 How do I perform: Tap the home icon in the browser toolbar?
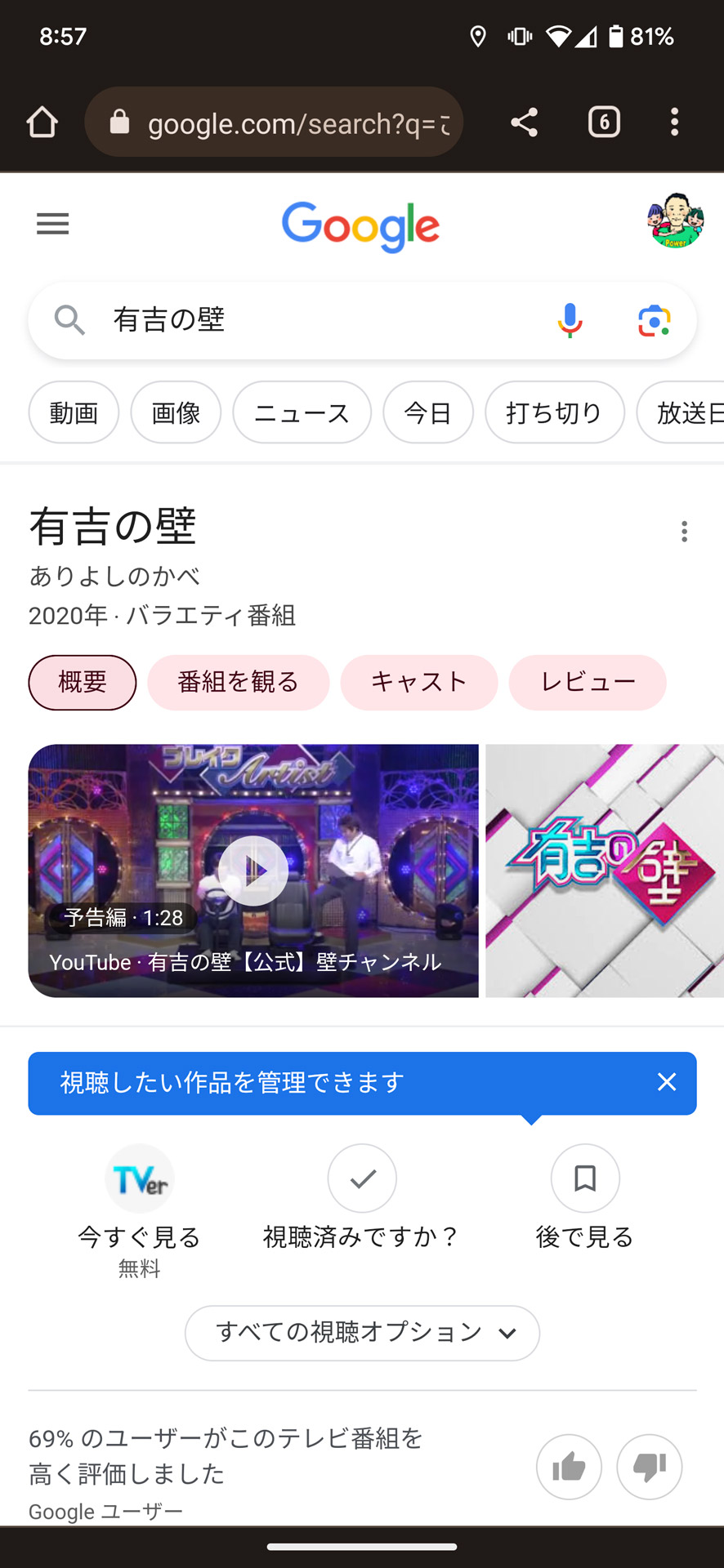point(42,122)
